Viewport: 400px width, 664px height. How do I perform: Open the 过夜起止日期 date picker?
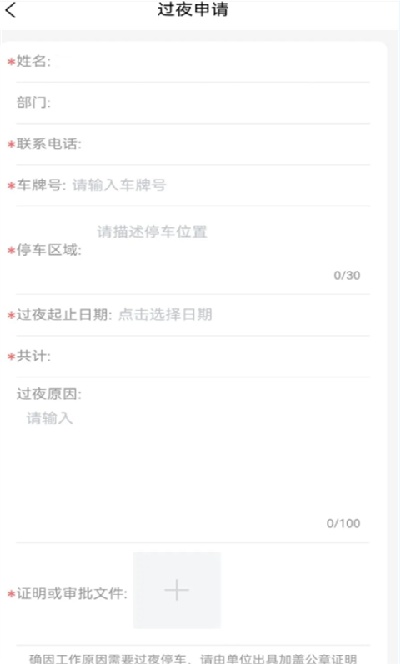[242, 315]
